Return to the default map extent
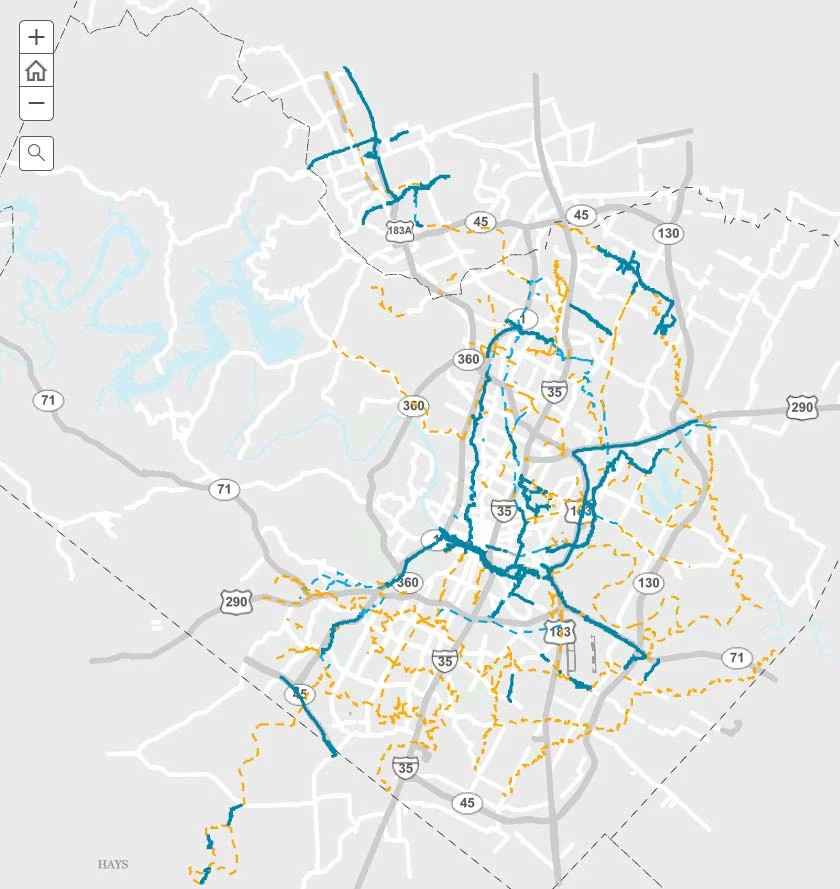The image size is (840, 889). tap(36, 71)
